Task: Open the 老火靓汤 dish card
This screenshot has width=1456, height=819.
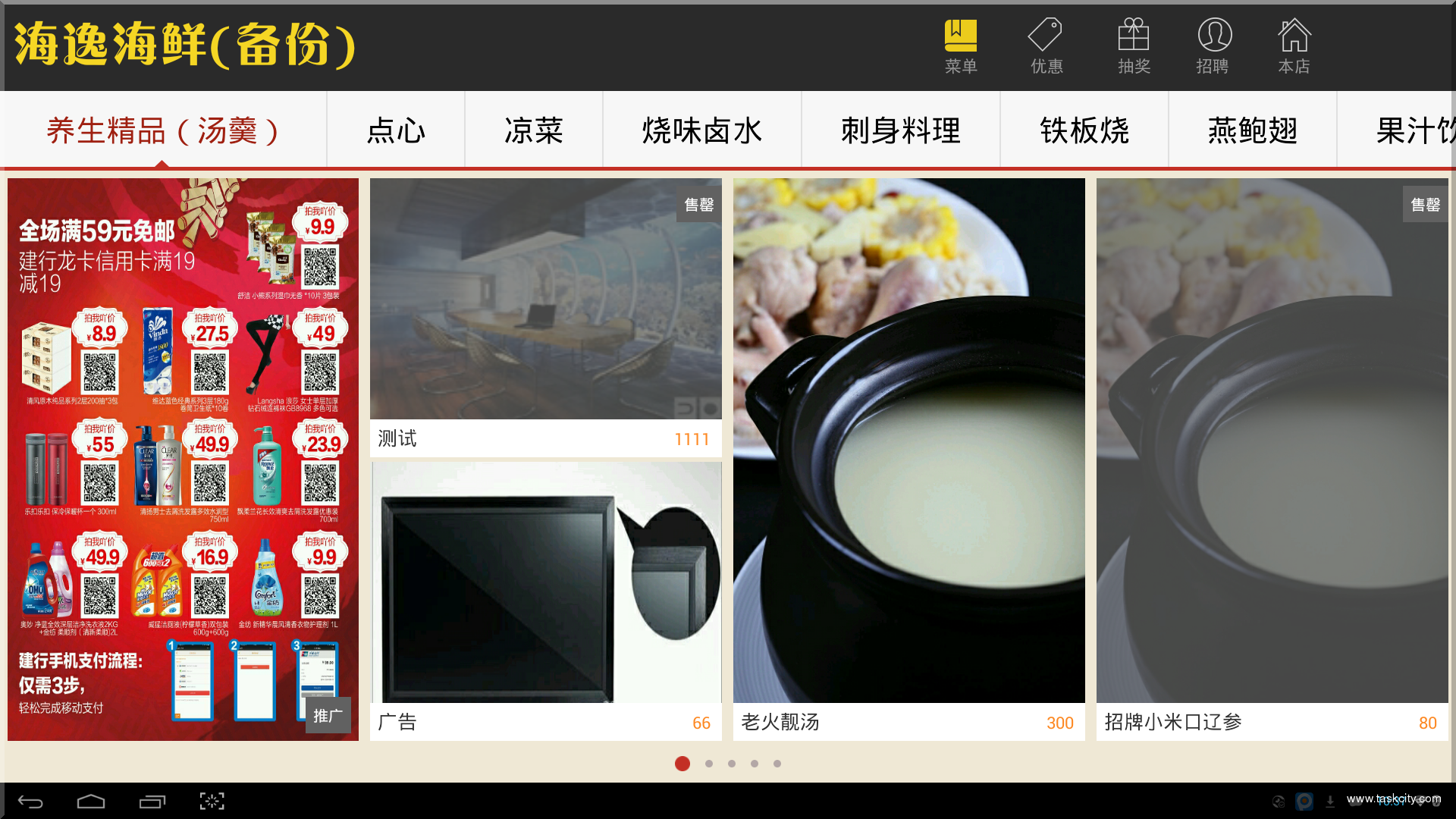Action: click(x=908, y=459)
